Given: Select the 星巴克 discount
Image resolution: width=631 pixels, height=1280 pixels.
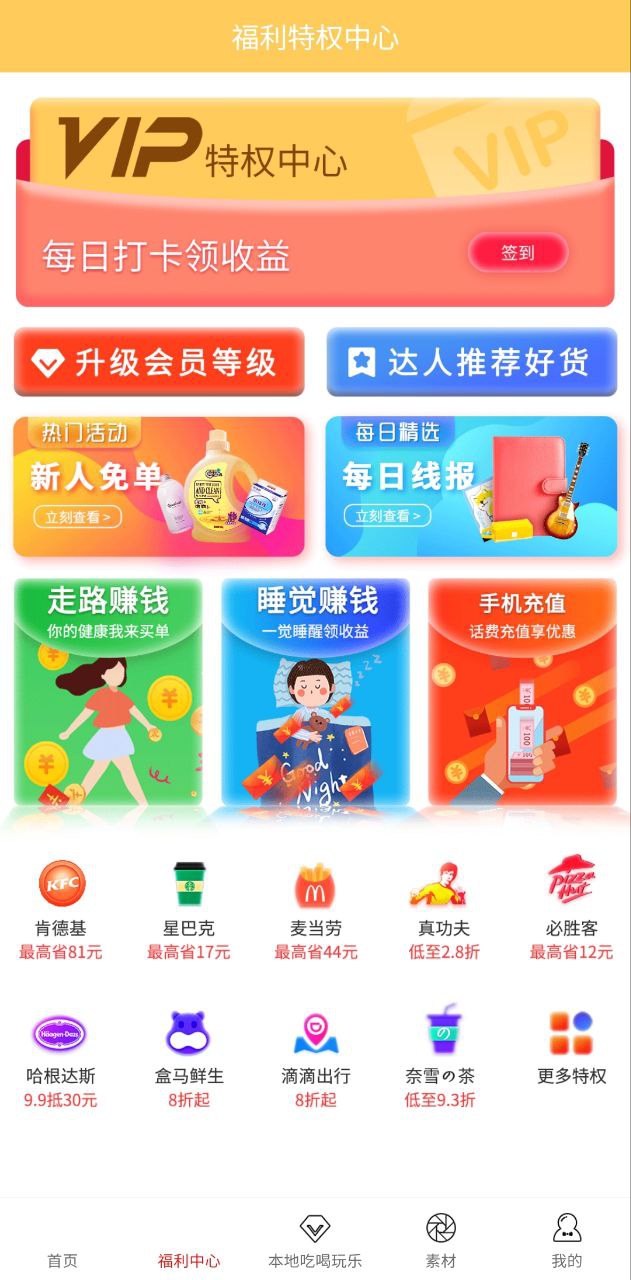Looking at the screenshot, I should tap(189, 908).
